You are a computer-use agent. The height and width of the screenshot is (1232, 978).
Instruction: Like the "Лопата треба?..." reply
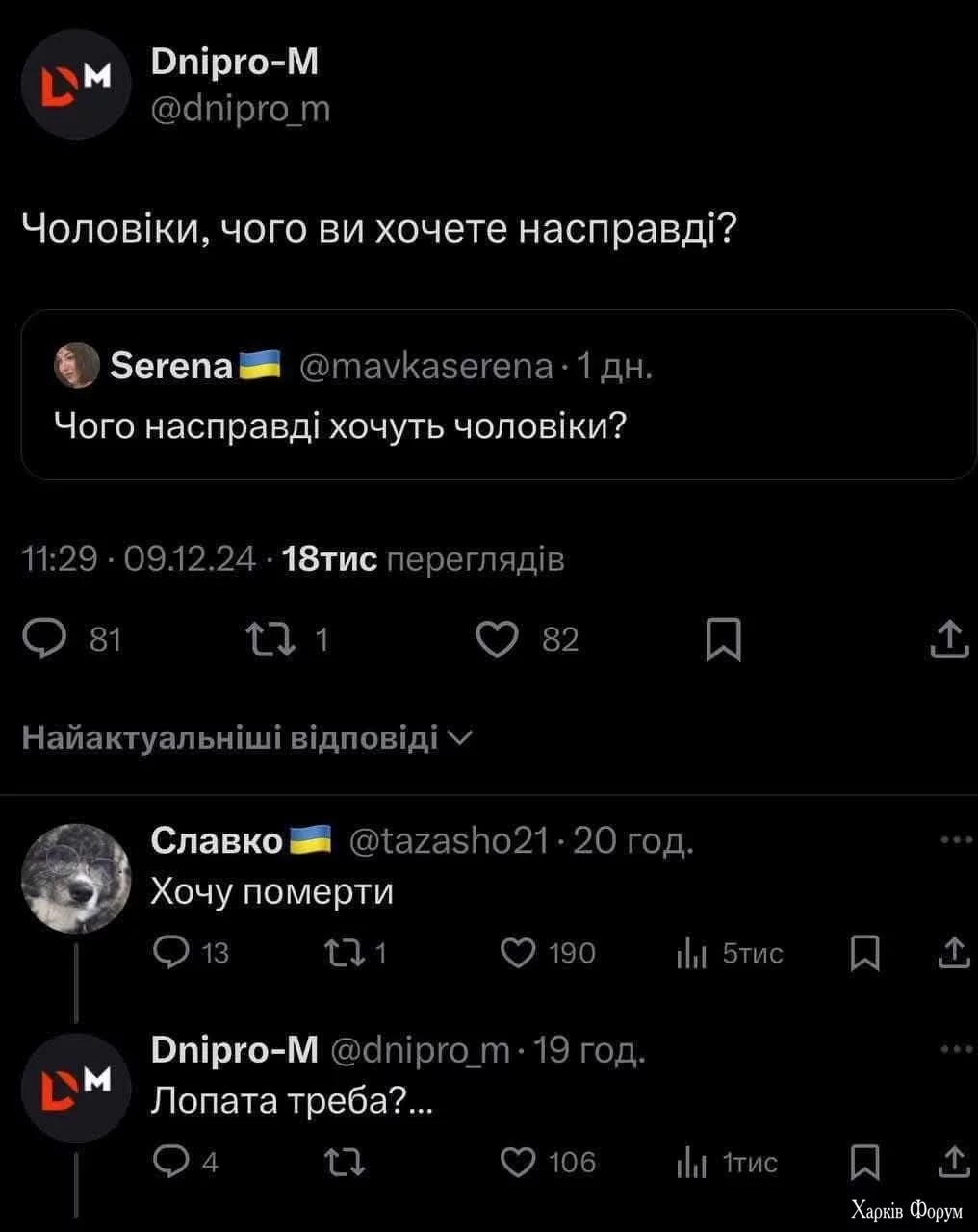pos(519,1163)
